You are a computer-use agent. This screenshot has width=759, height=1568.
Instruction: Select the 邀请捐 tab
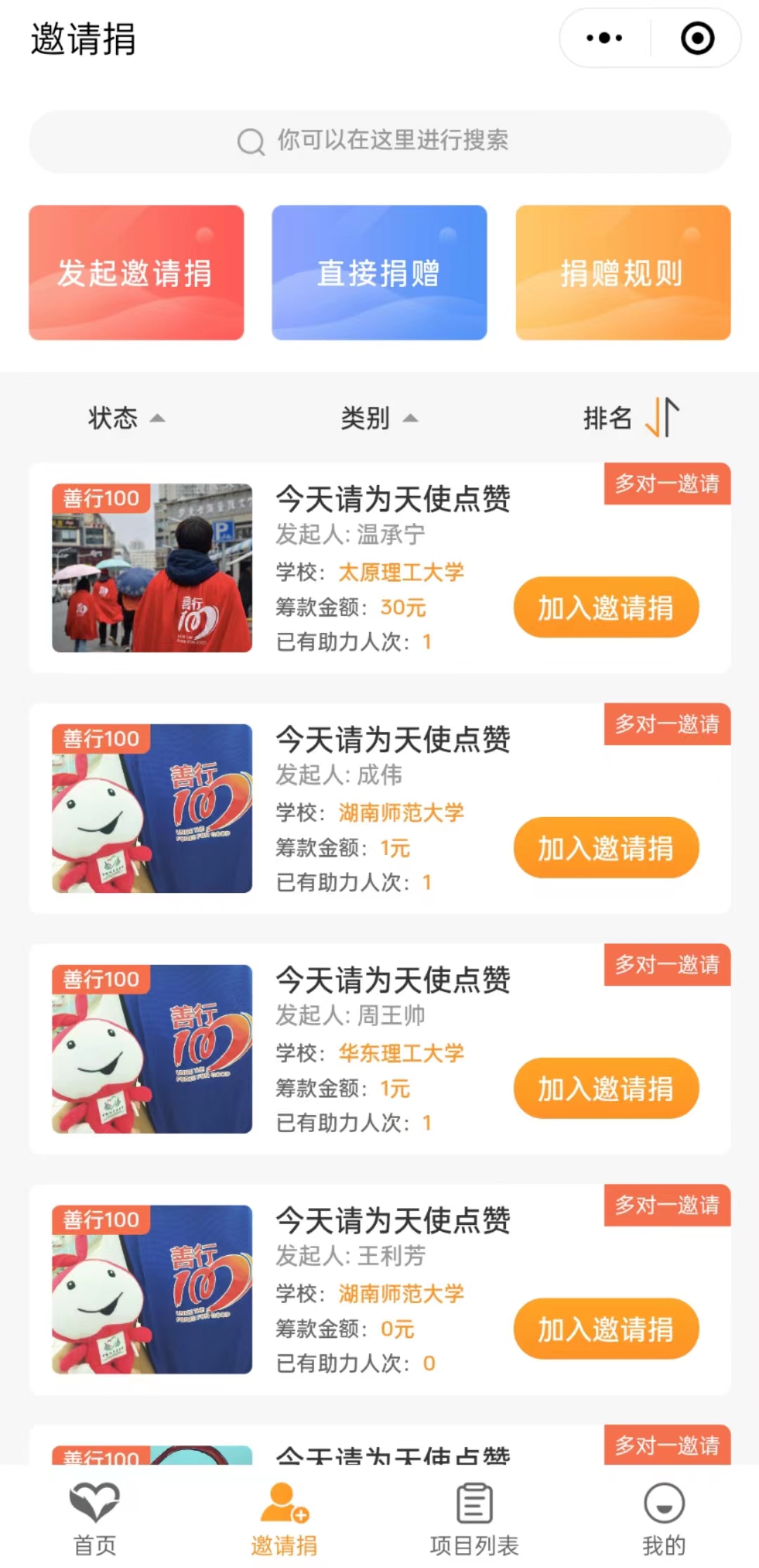click(285, 1519)
